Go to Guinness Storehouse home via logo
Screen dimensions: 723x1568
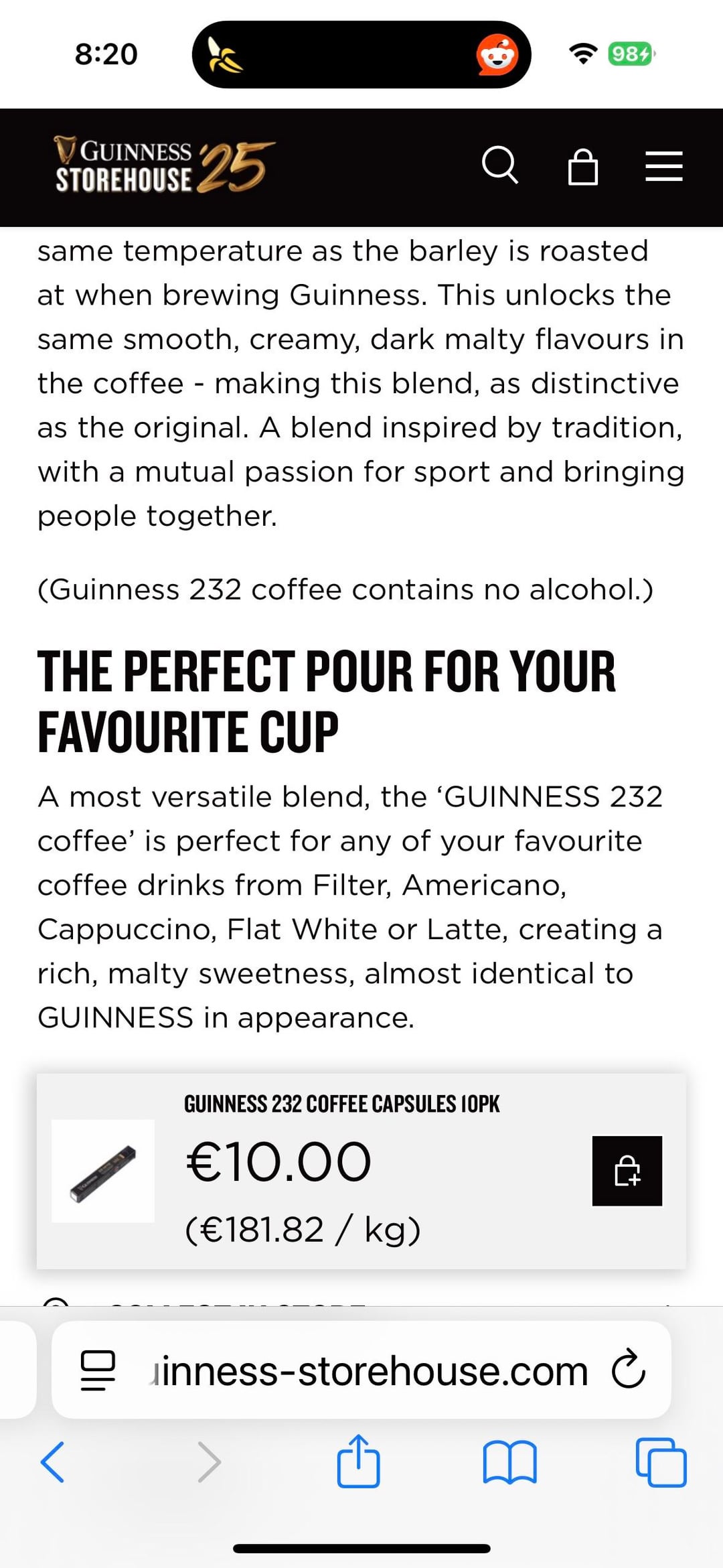pyautogui.click(x=163, y=165)
